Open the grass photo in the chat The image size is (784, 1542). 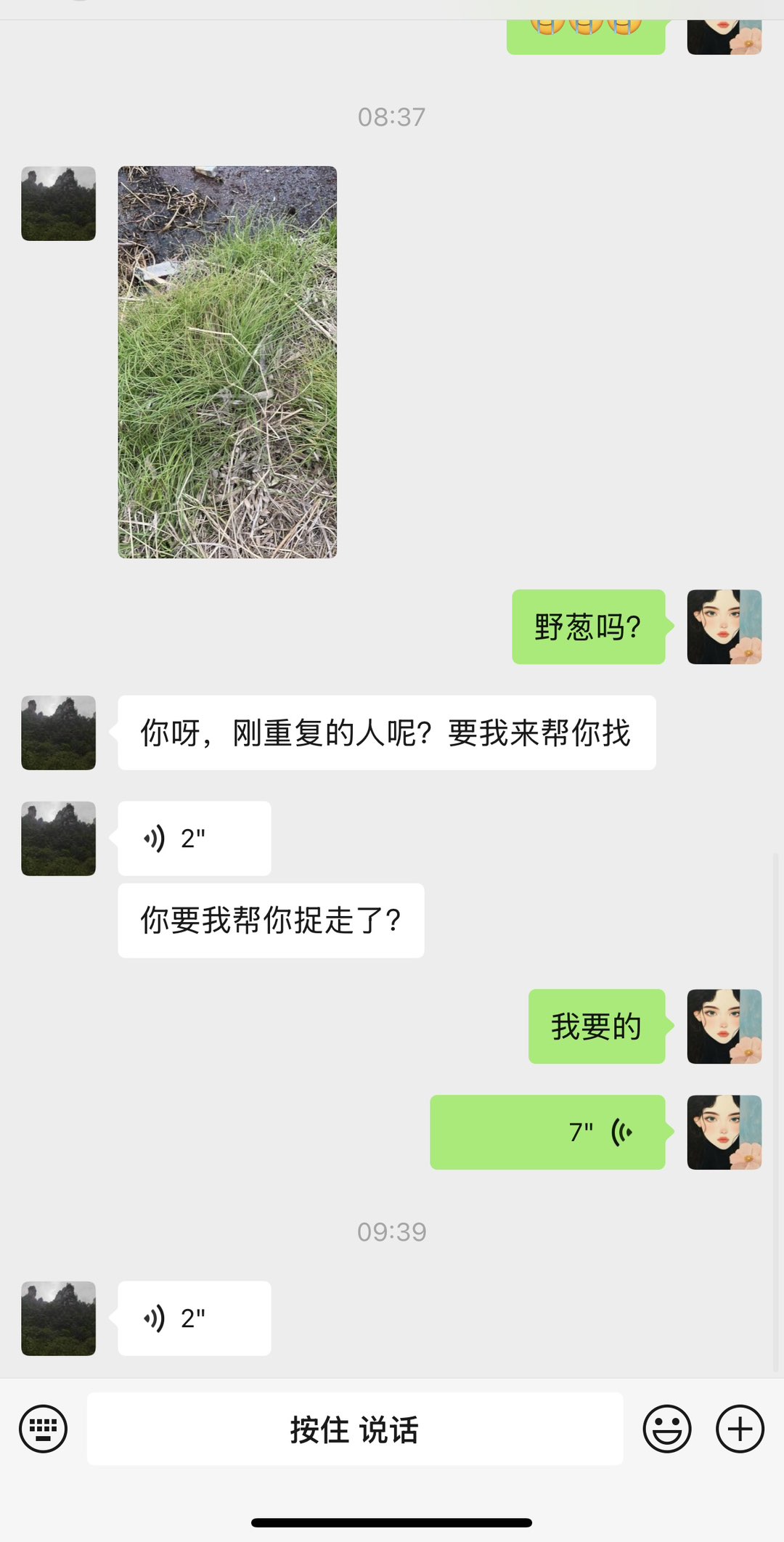click(227, 362)
